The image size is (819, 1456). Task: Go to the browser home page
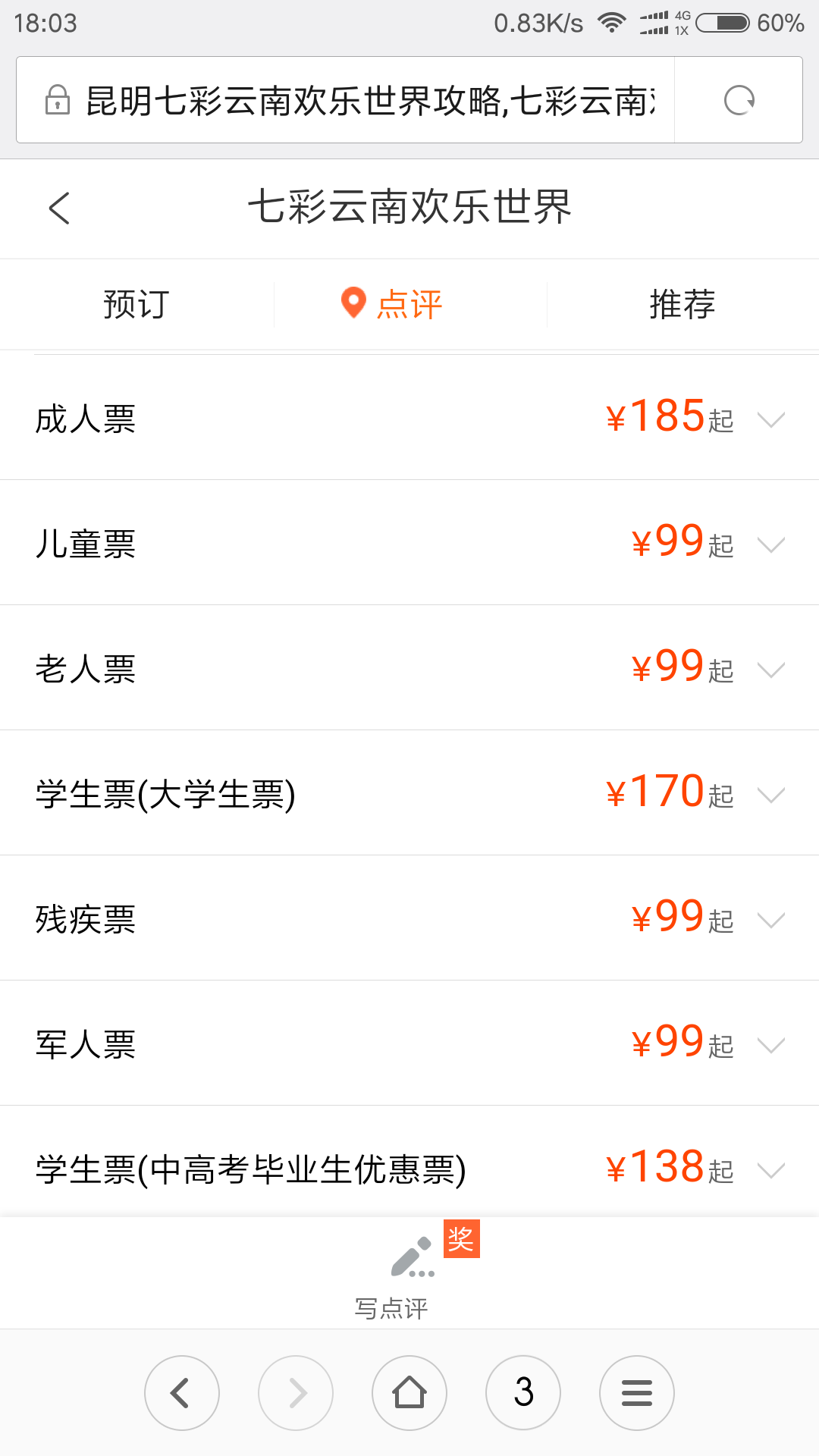pyautogui.click(x=409, y=1393)
